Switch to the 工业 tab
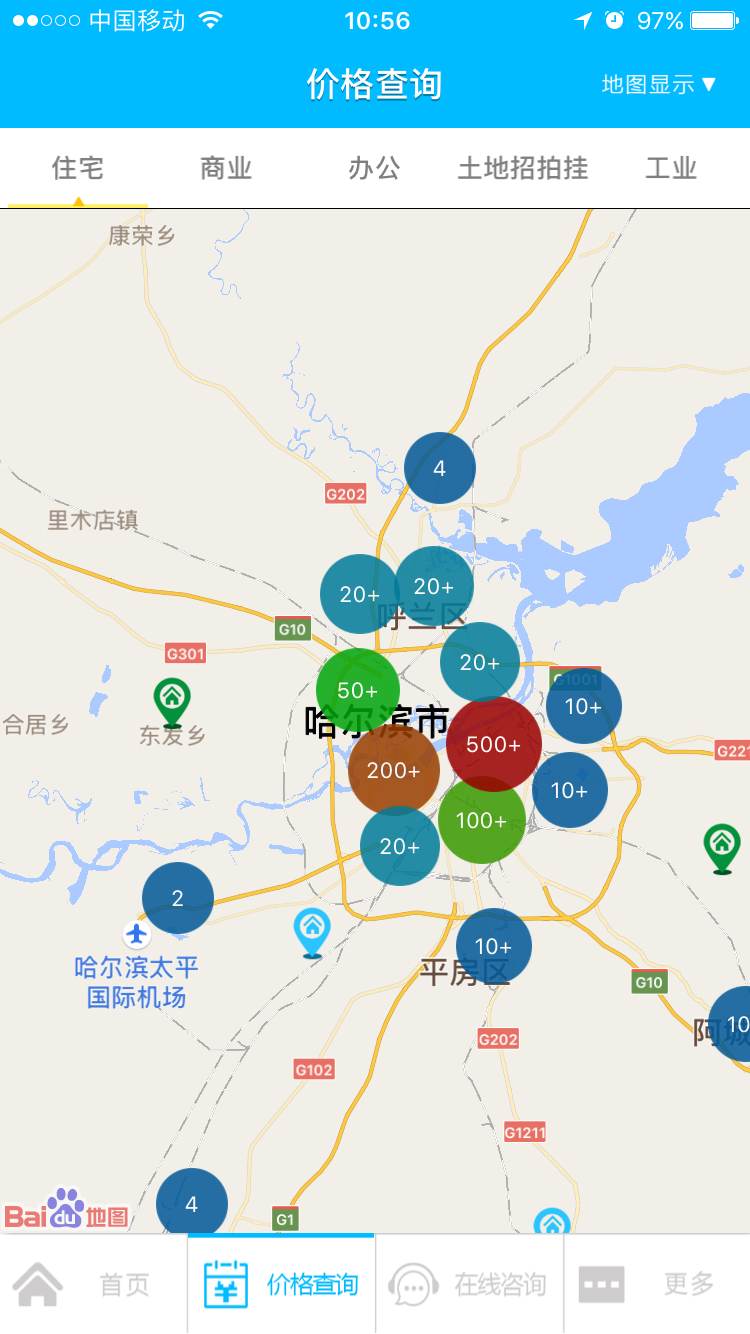 (x=670, y=169)
